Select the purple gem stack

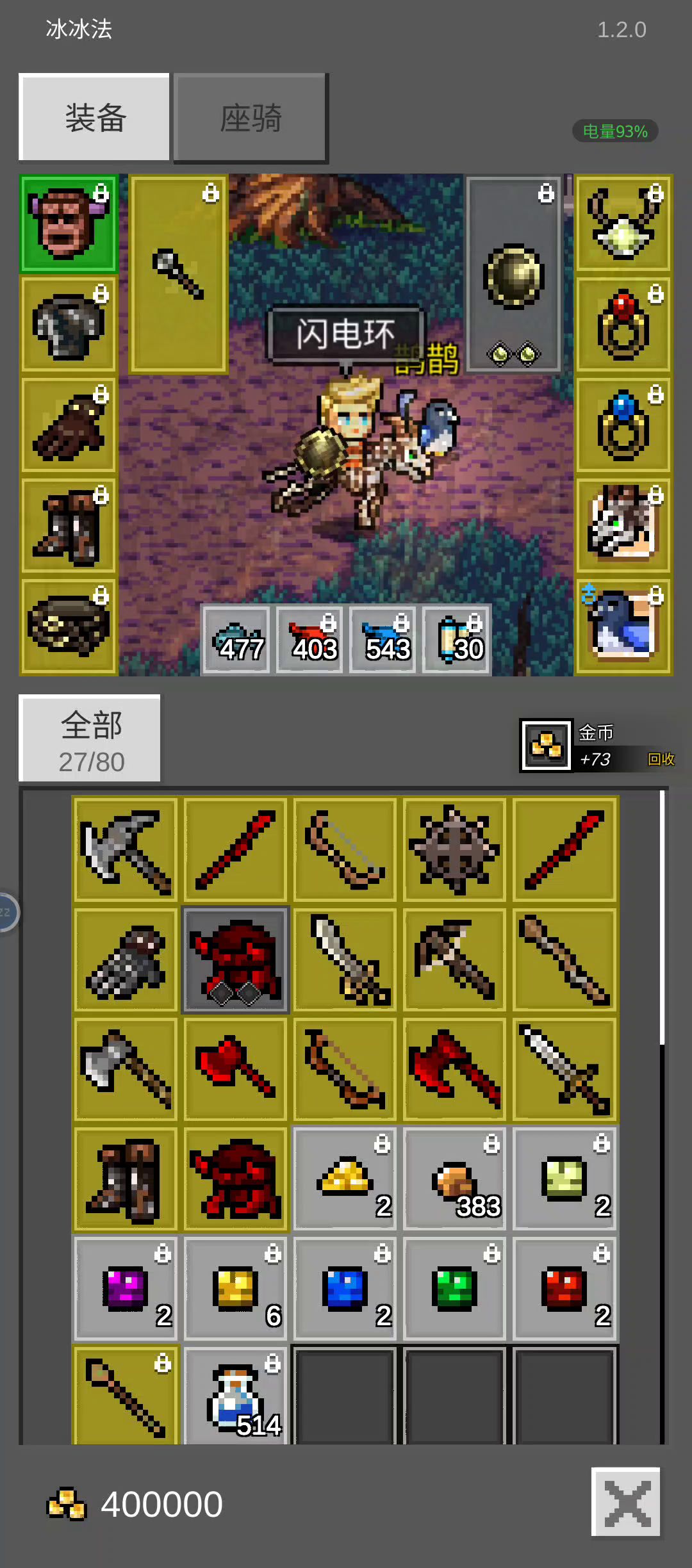pyautogui.click(x=126, y=1288)
